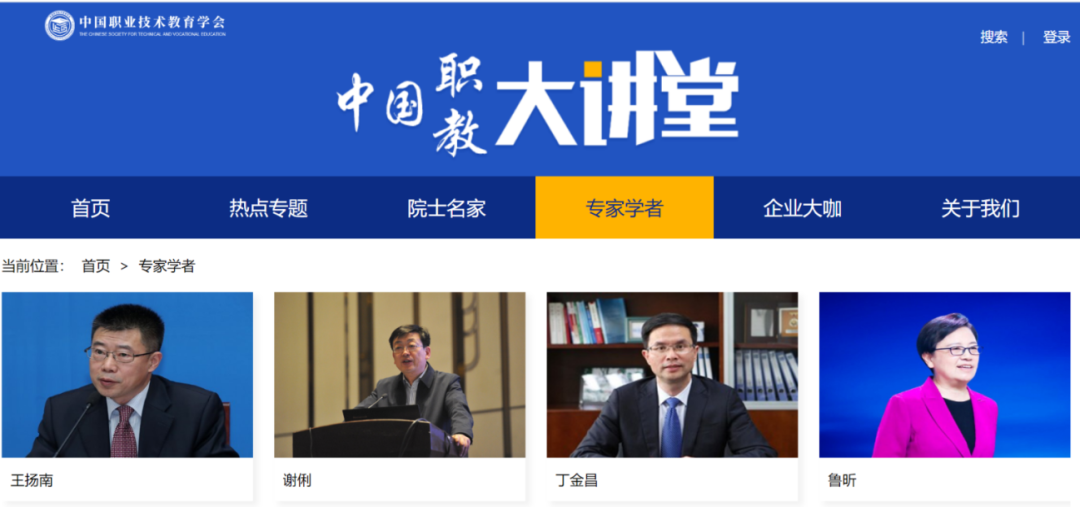Open the 关于我们 tab
This screenshot has width=1080, height=507.
point(980,208)
